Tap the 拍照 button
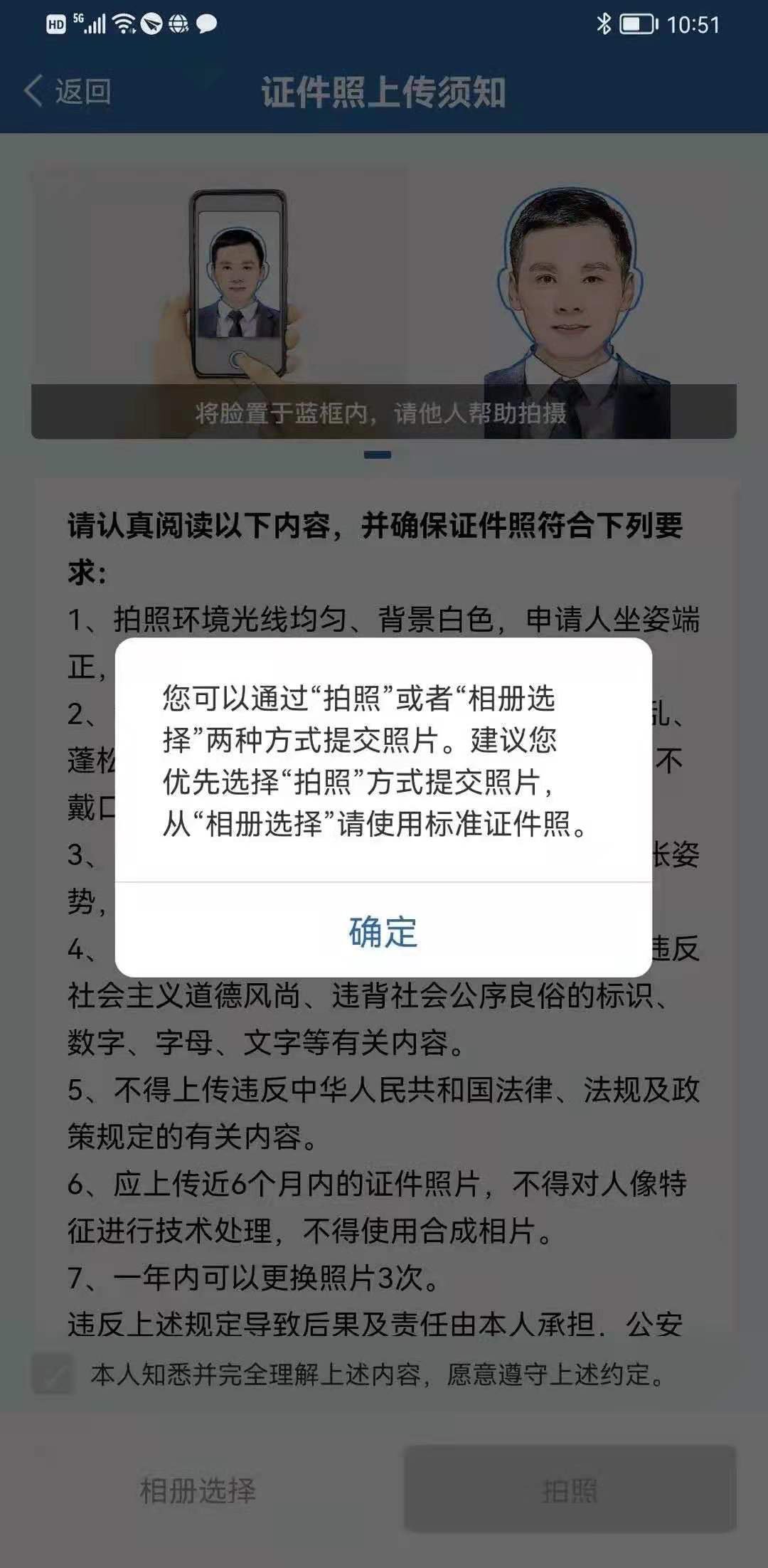 pyautogui.click(x=570, y=1490)
